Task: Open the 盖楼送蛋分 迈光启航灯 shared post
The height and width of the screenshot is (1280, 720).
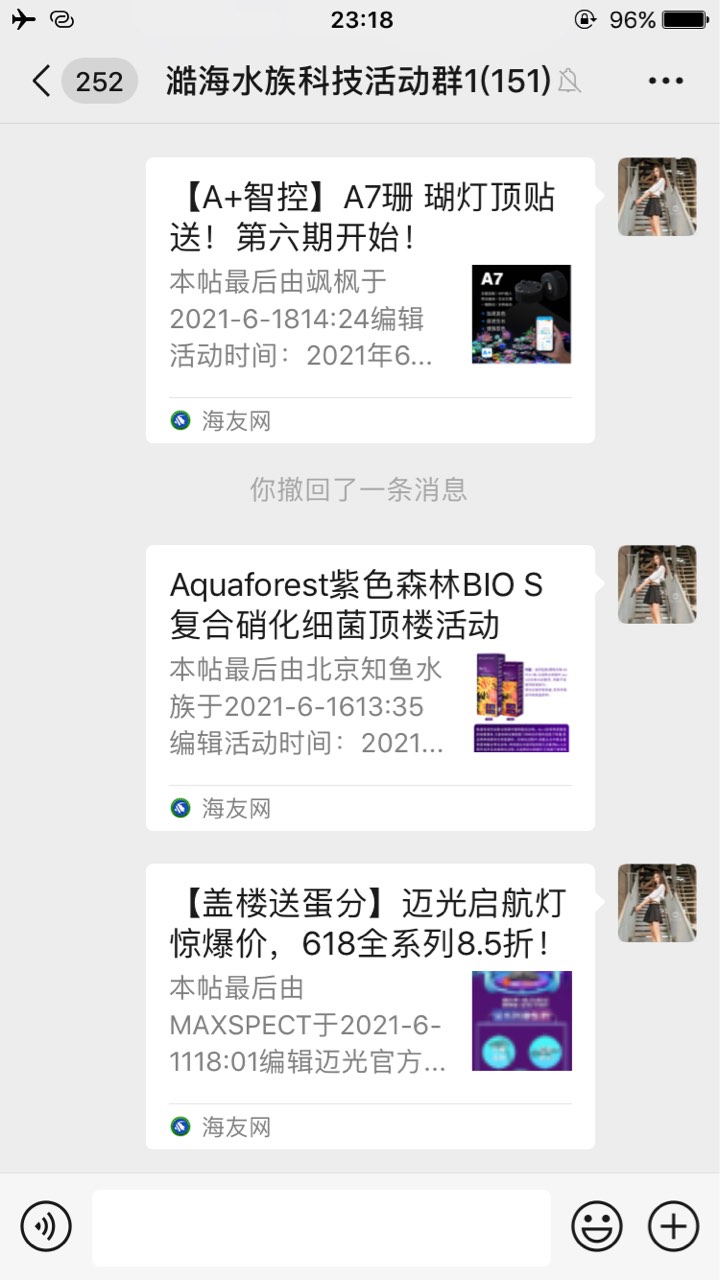Action: (x=370, y=1005)
